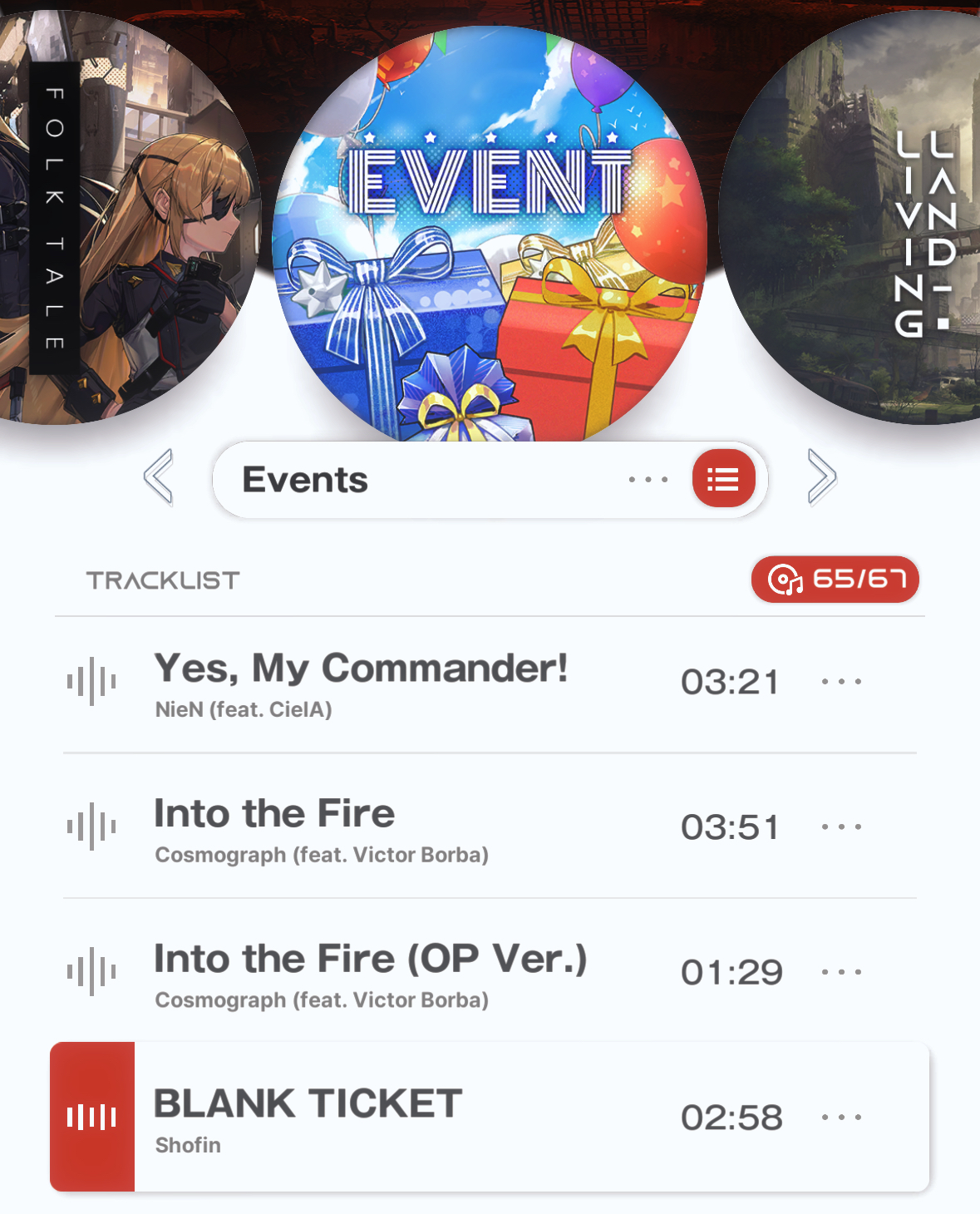Open more options for Yes, My Commander!
Viewport: 980px width, 1214px height.
tap(841, 682)
